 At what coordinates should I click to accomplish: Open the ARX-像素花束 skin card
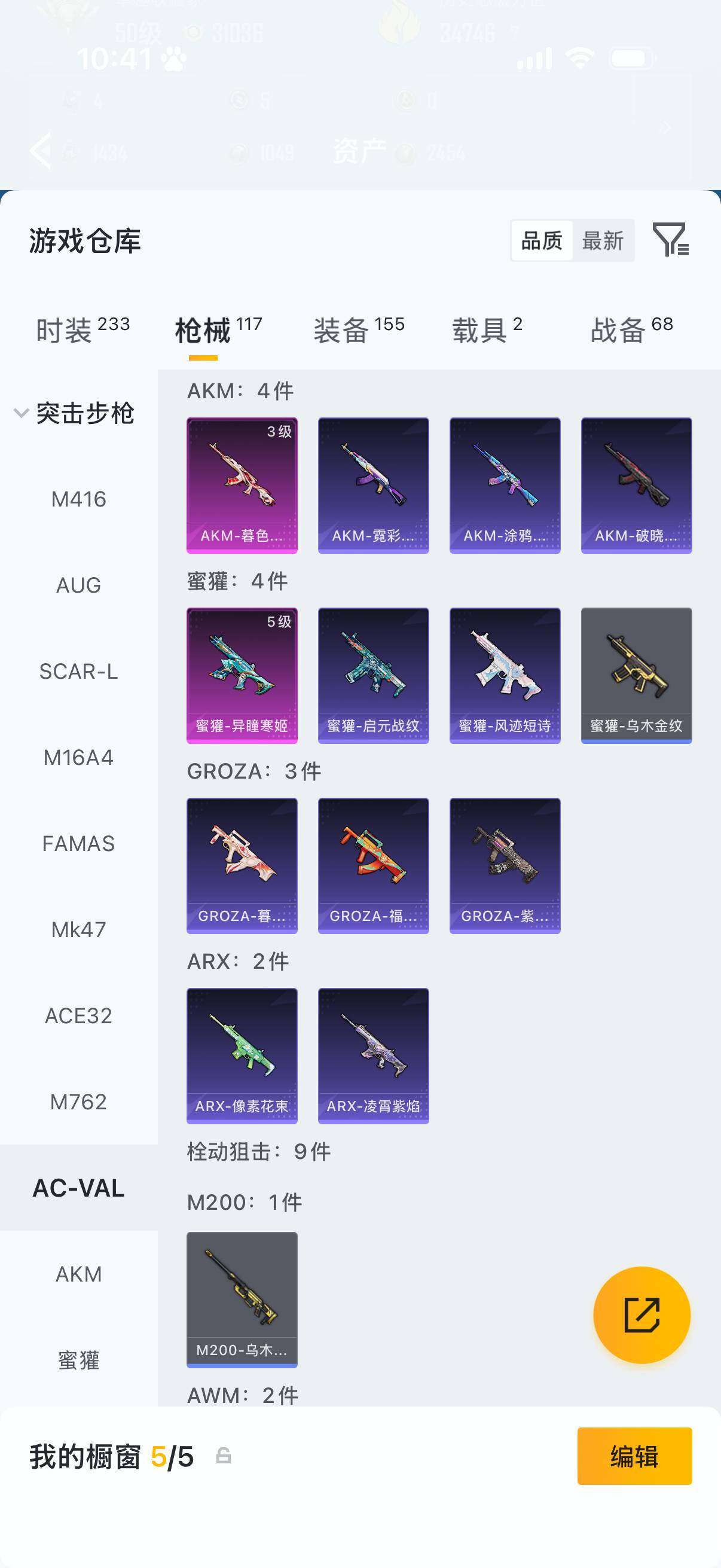tap(242, 1055)
